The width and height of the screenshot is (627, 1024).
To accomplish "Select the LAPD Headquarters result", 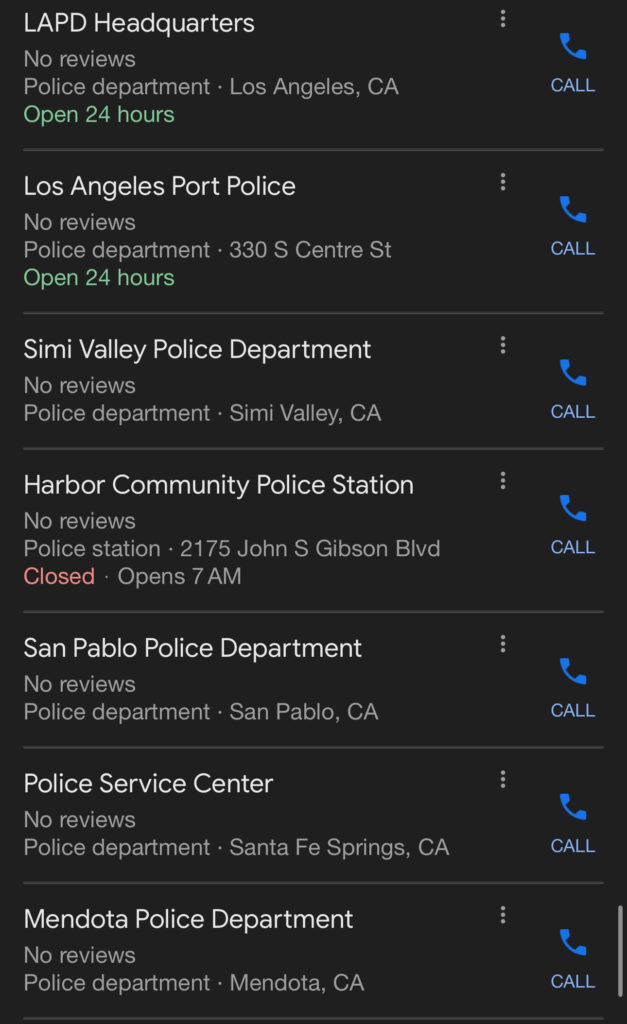I will point(259,69).
